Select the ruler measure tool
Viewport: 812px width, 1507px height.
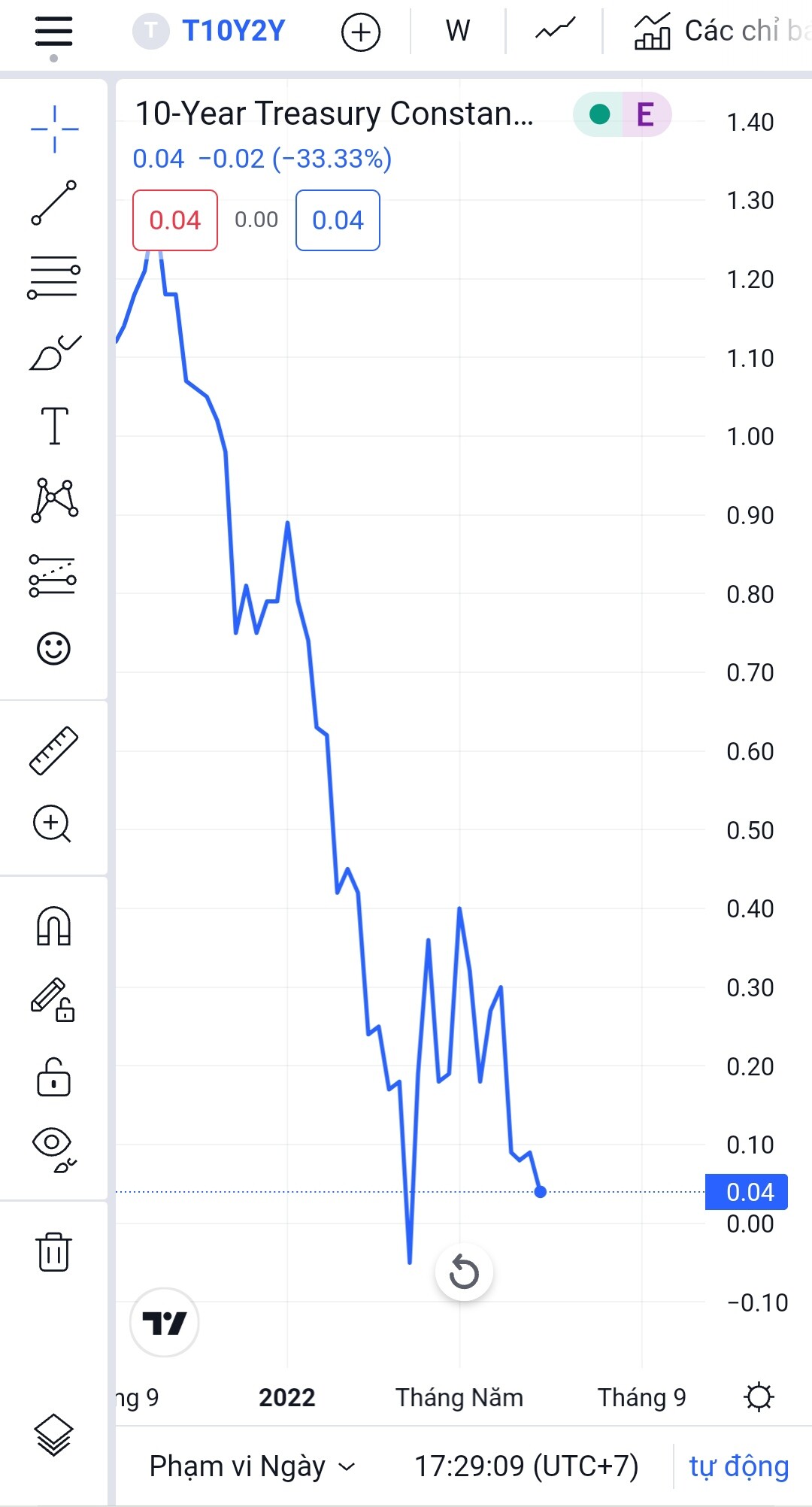(x=54, y=750)
